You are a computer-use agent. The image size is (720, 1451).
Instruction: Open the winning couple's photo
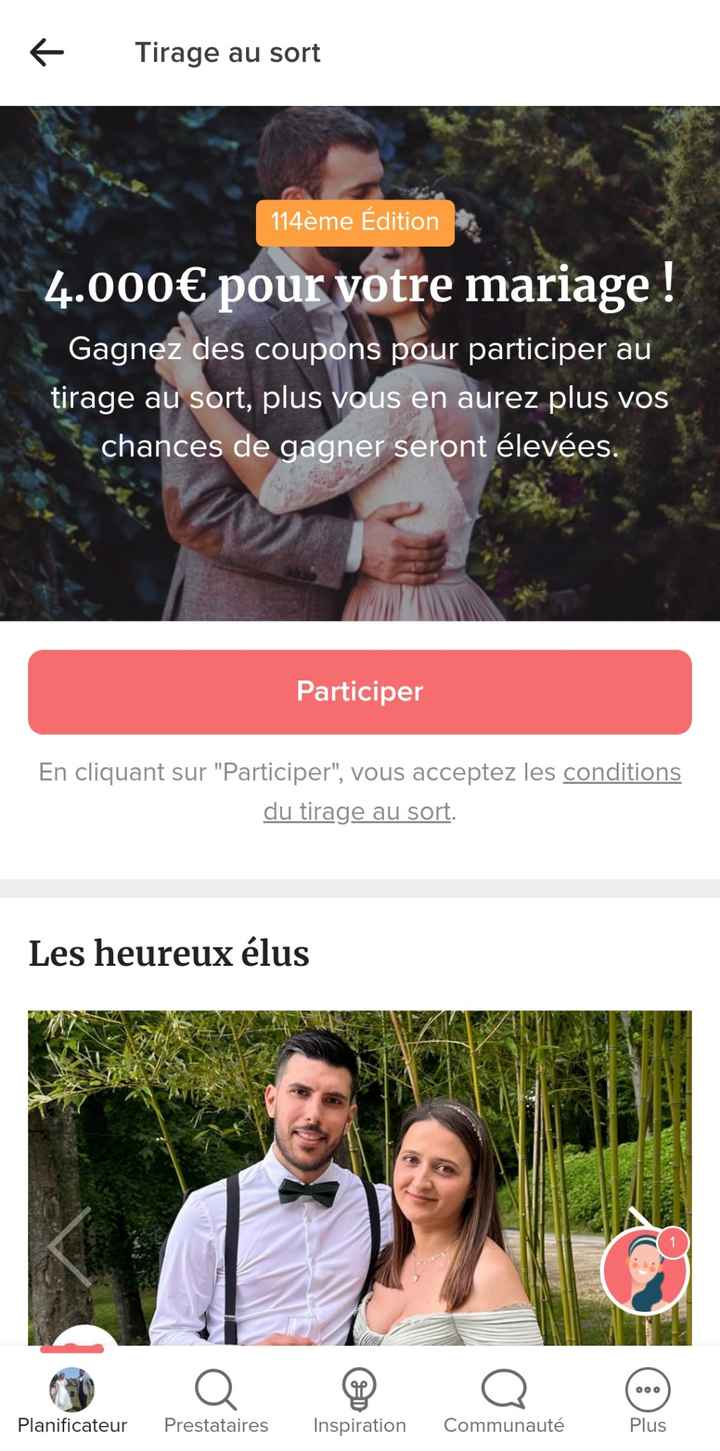pyautogui.click(x=360, y=1180)
